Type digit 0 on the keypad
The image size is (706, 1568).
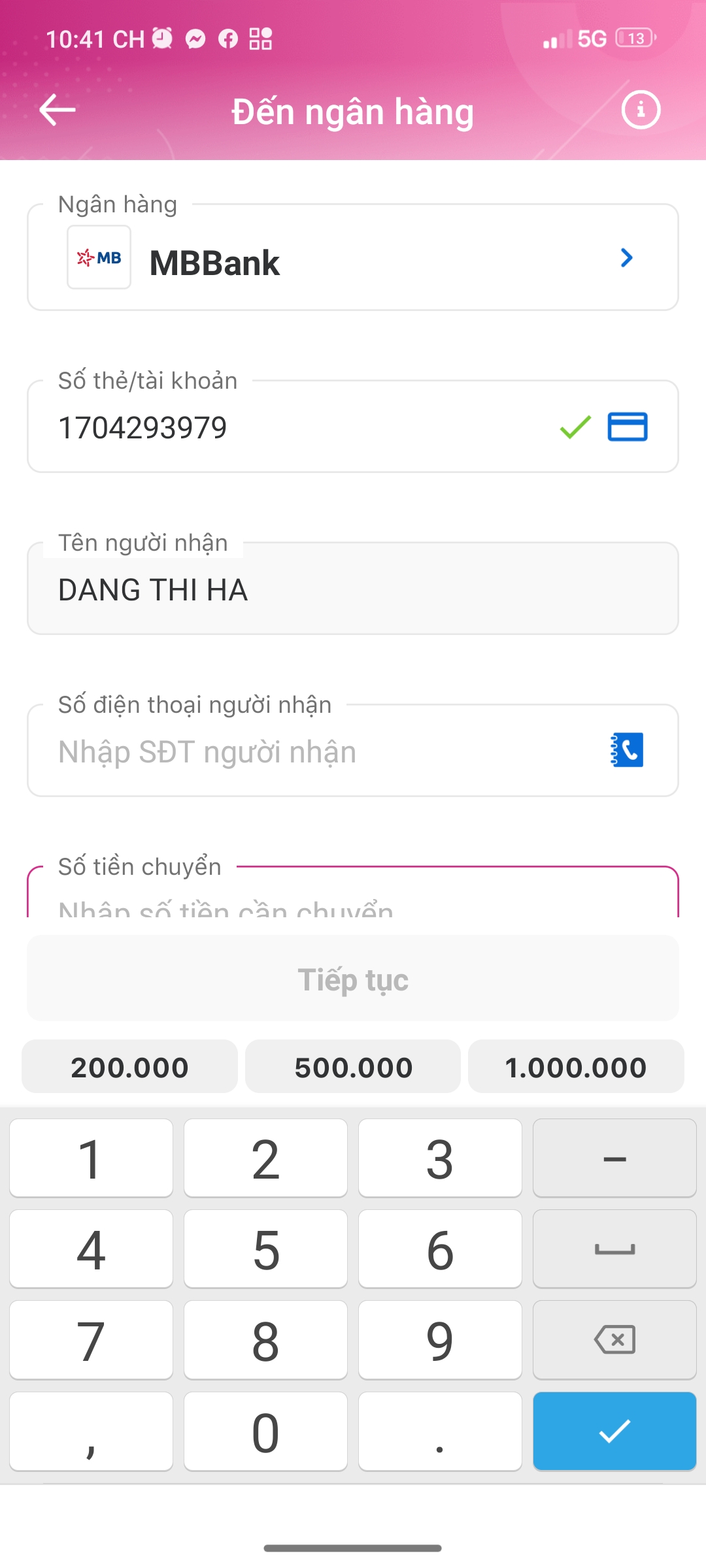click(x=265, y=1431)
